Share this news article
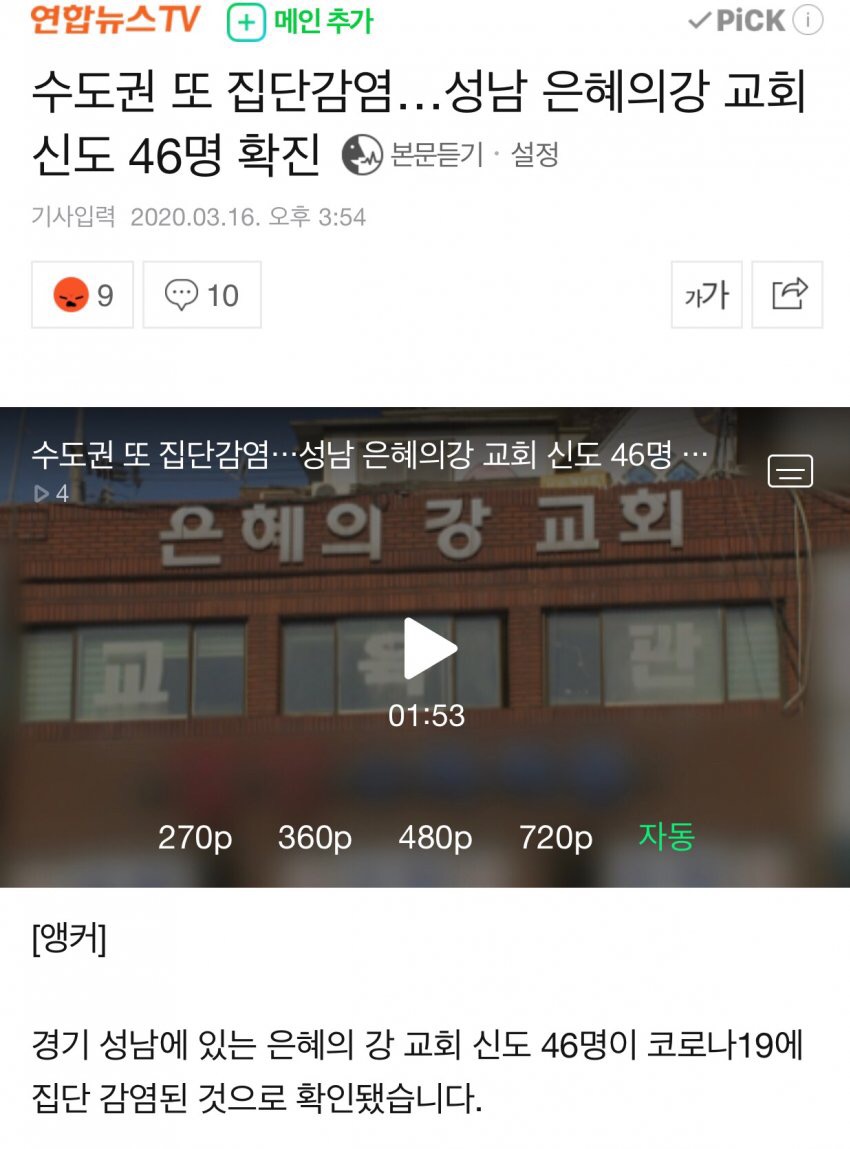The image size is (850, 1149). point(788,295)
